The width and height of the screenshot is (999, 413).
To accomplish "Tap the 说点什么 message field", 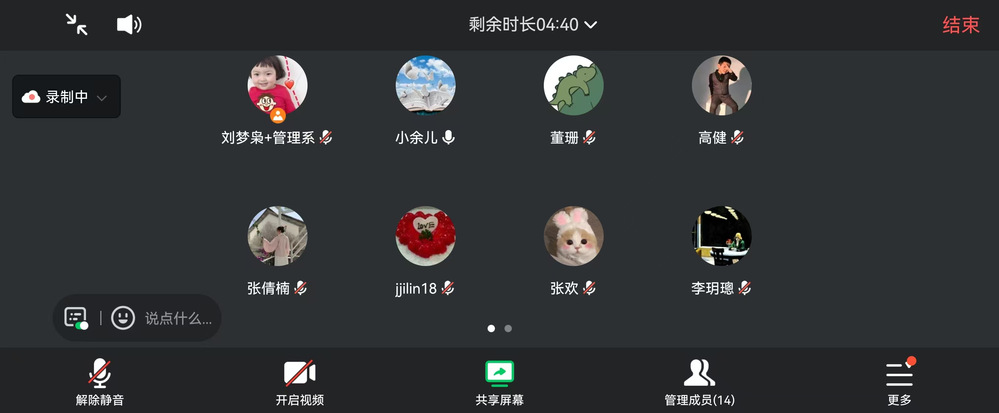I will click(x=178, y=319).
